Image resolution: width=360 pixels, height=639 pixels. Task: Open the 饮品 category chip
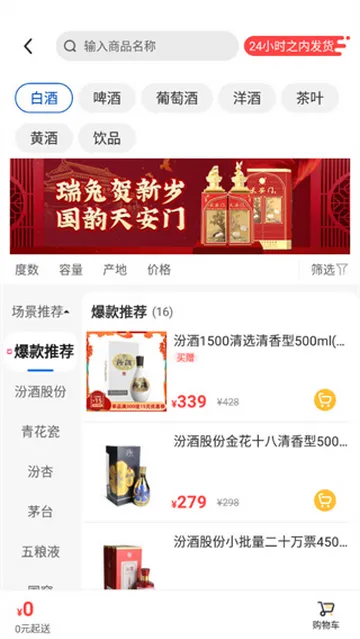click(107, 138)
